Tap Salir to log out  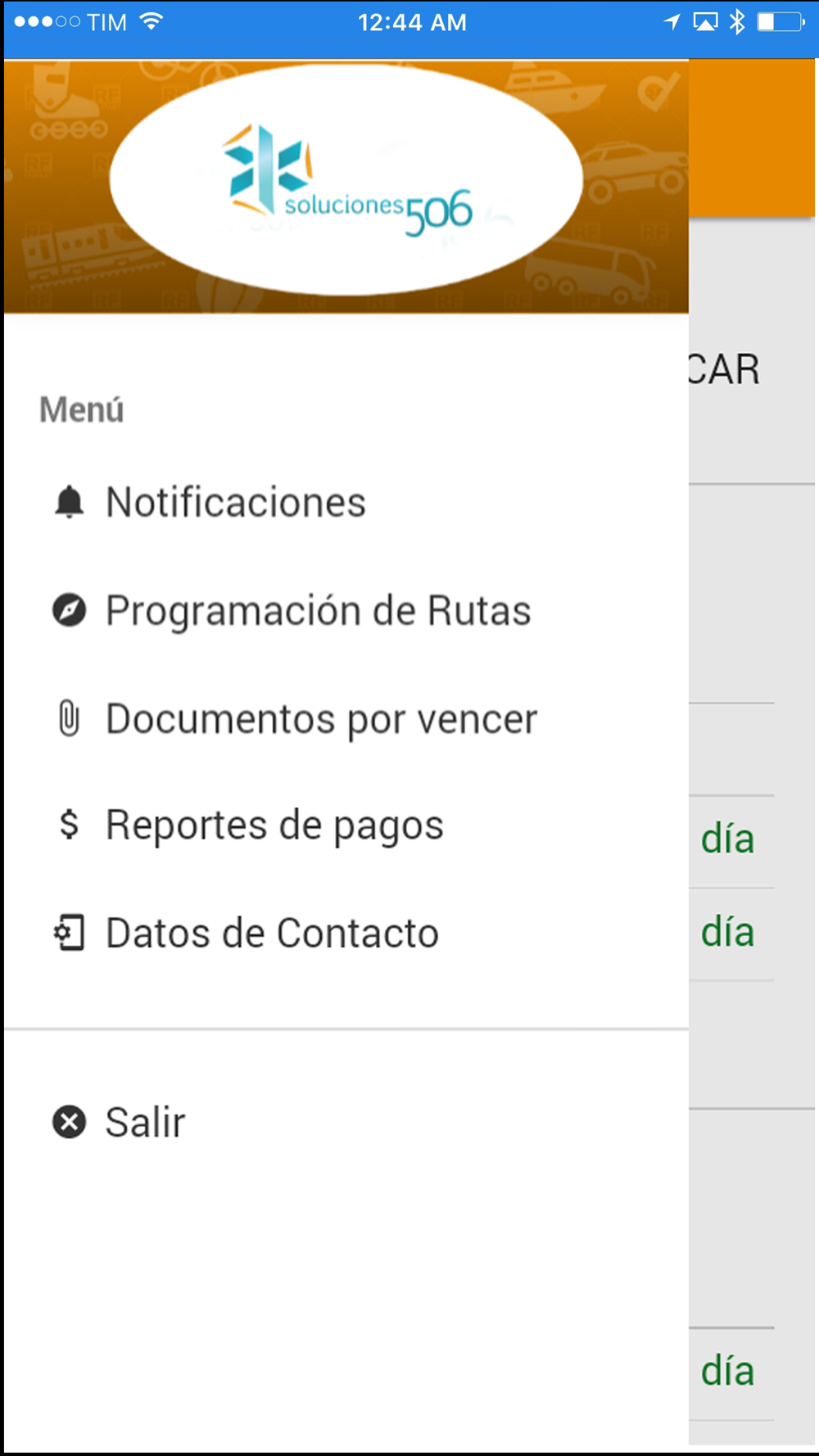[x=145, y=1122]
